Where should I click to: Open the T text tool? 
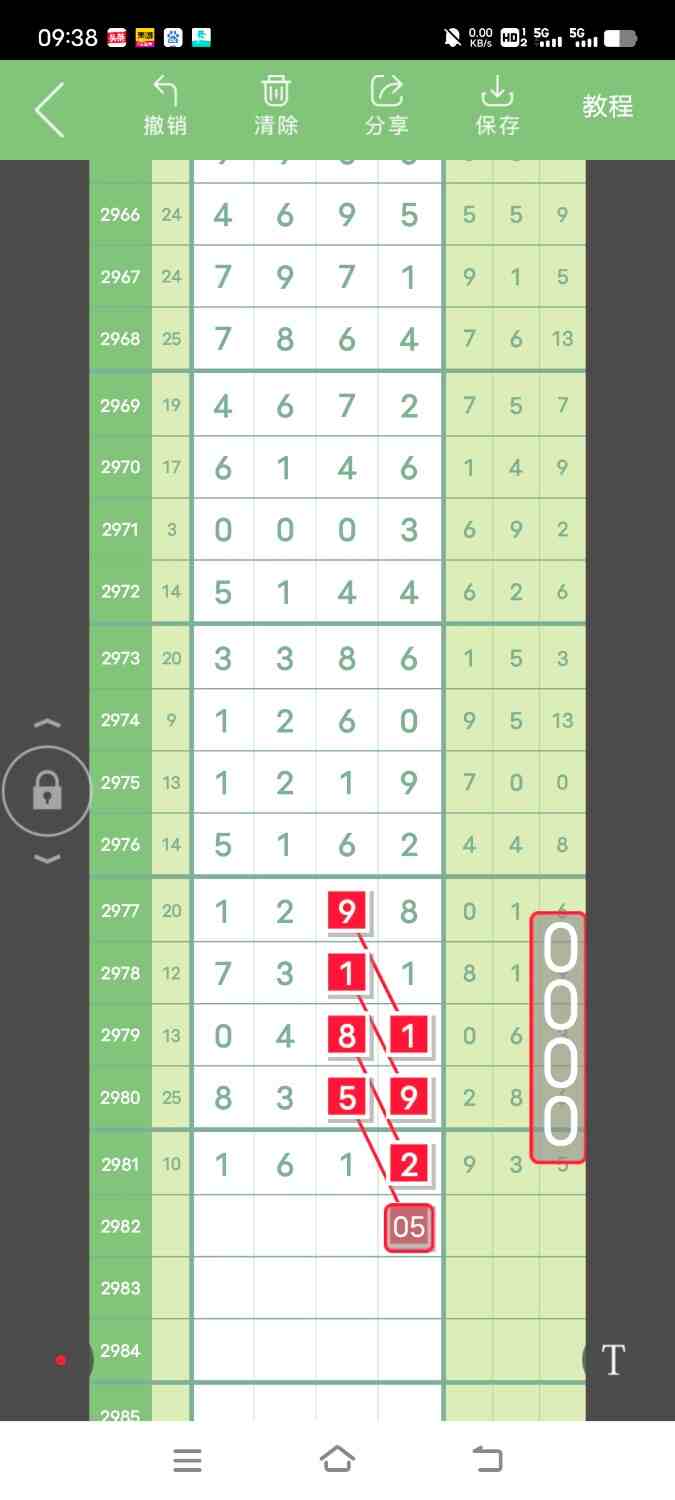tap(612, 1360)
